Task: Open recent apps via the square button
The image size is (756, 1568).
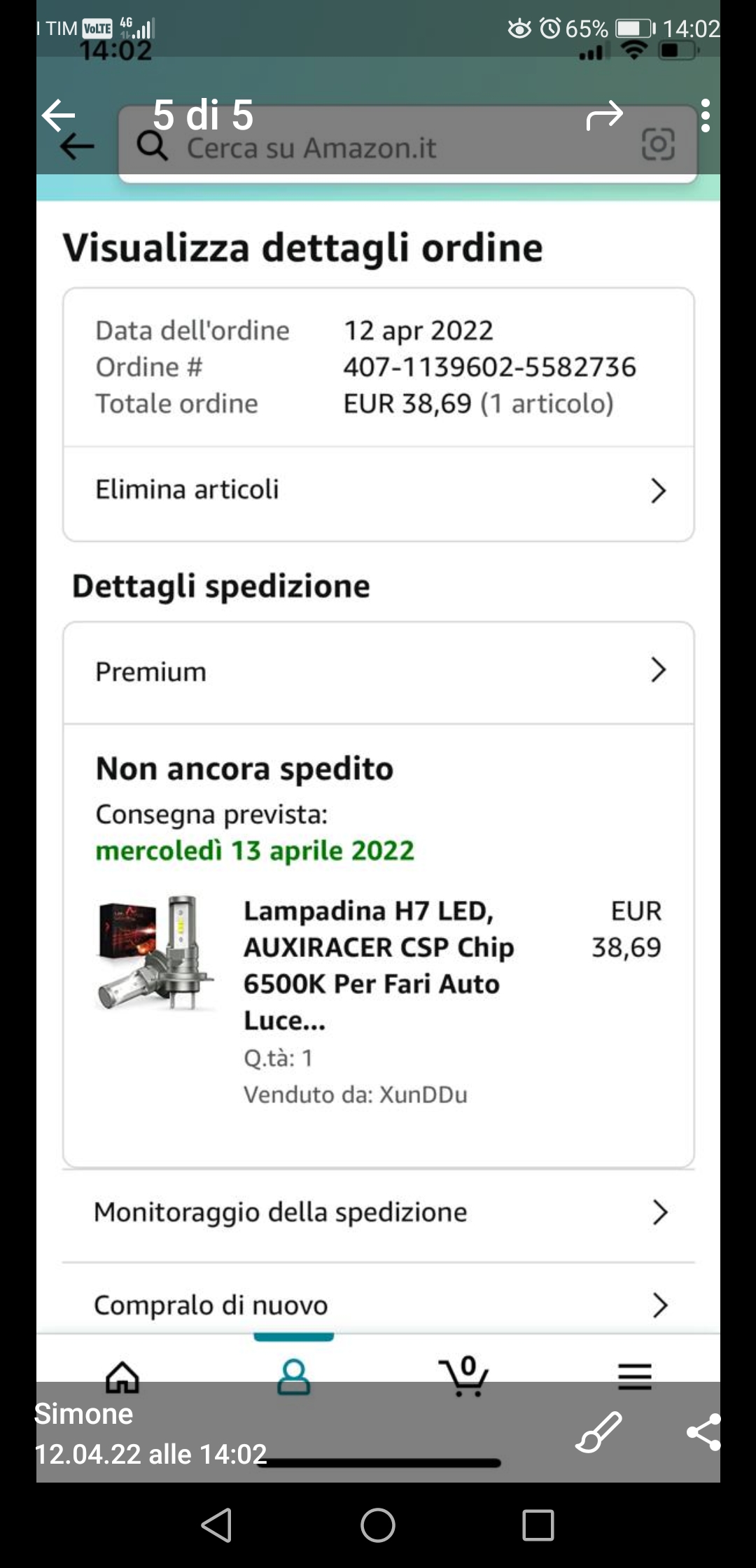Action: point(538,1525)
